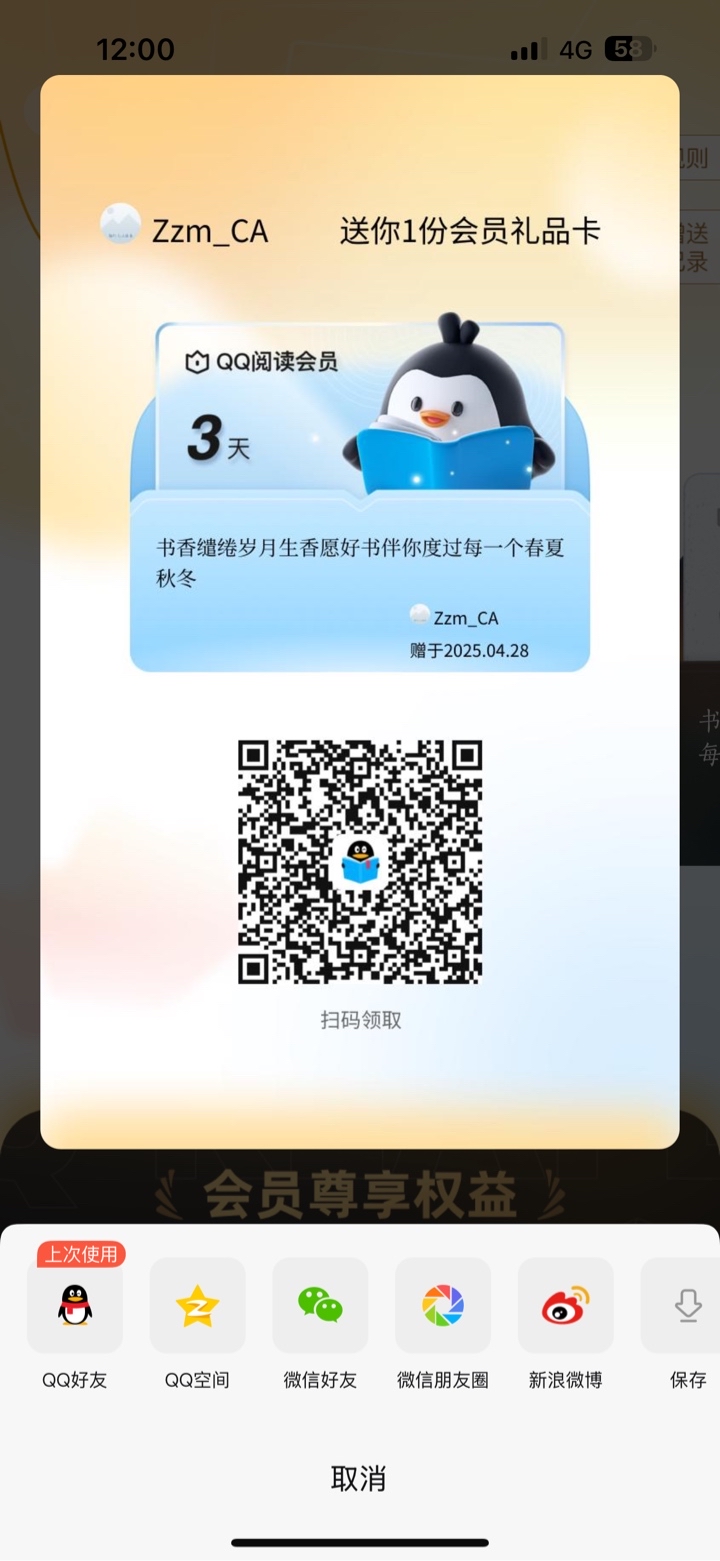Viewport: 720px width, 1561px height.
Task: Tap 取消 to dismiss the share sheet
Action: 359,1478
